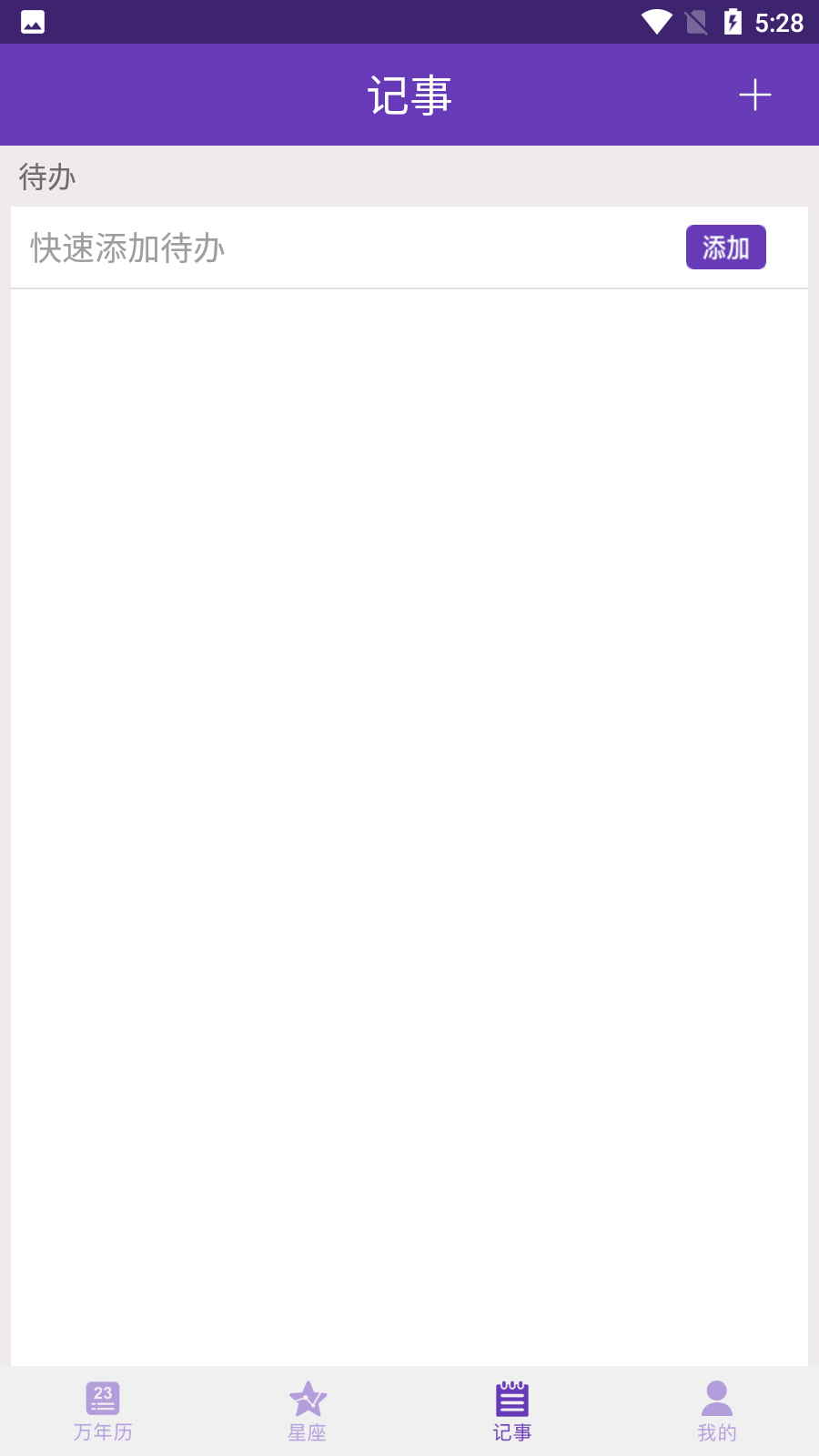The height and width of the screenshot is (1456, 819).
Task: Go to the 我的 tab
Action: (717, 1411)
